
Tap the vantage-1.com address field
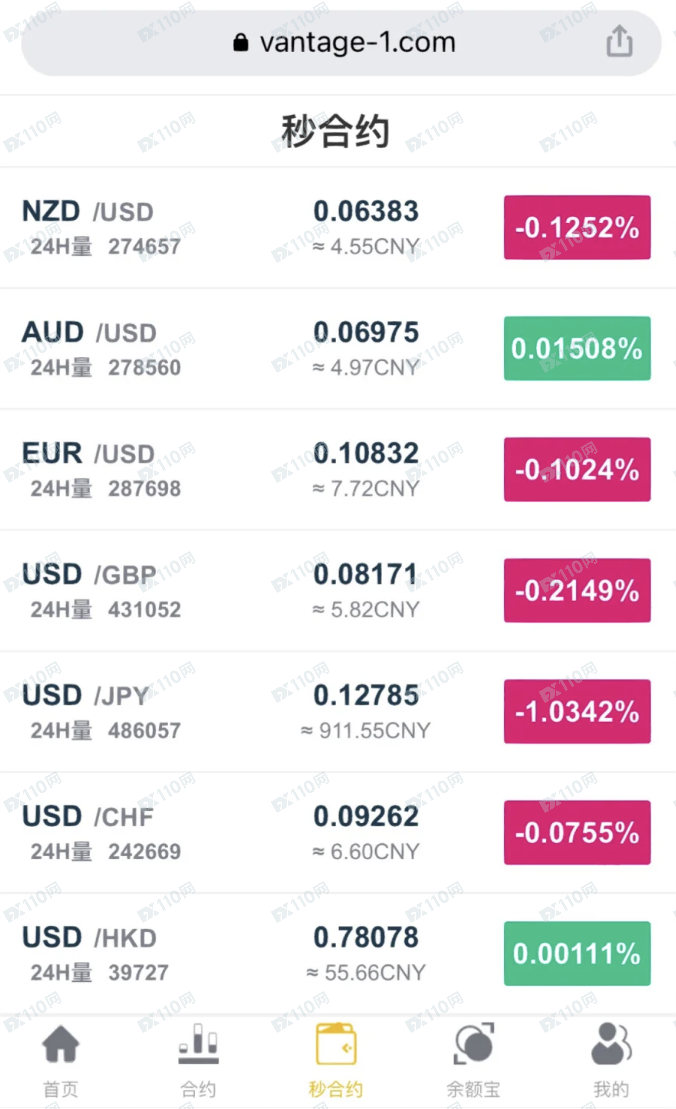341,42
